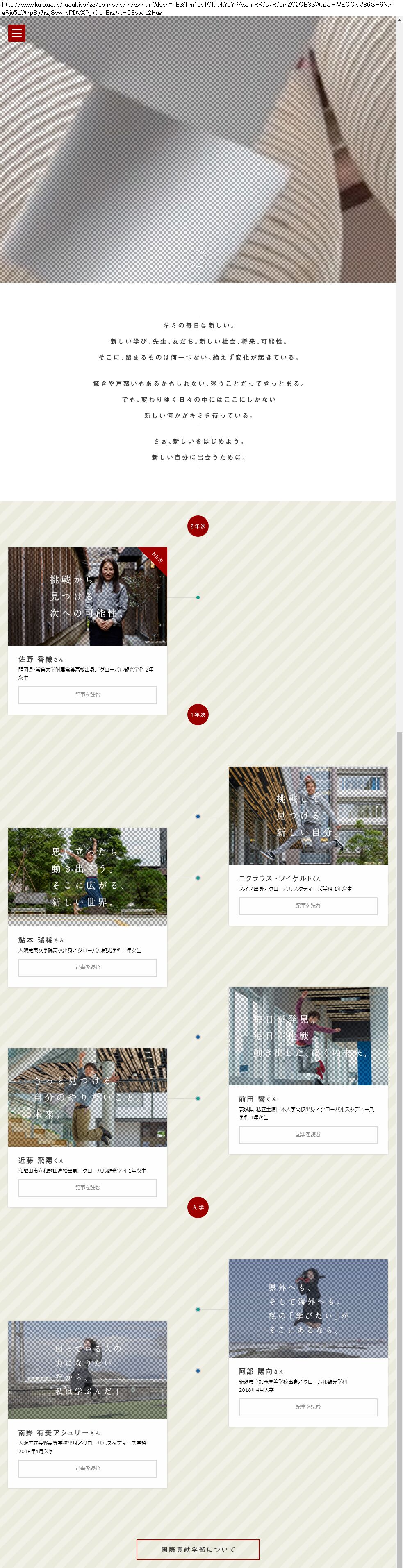Open 国際貢献学部について page
Screen dimensions: 403x1568
[198, 1549]
